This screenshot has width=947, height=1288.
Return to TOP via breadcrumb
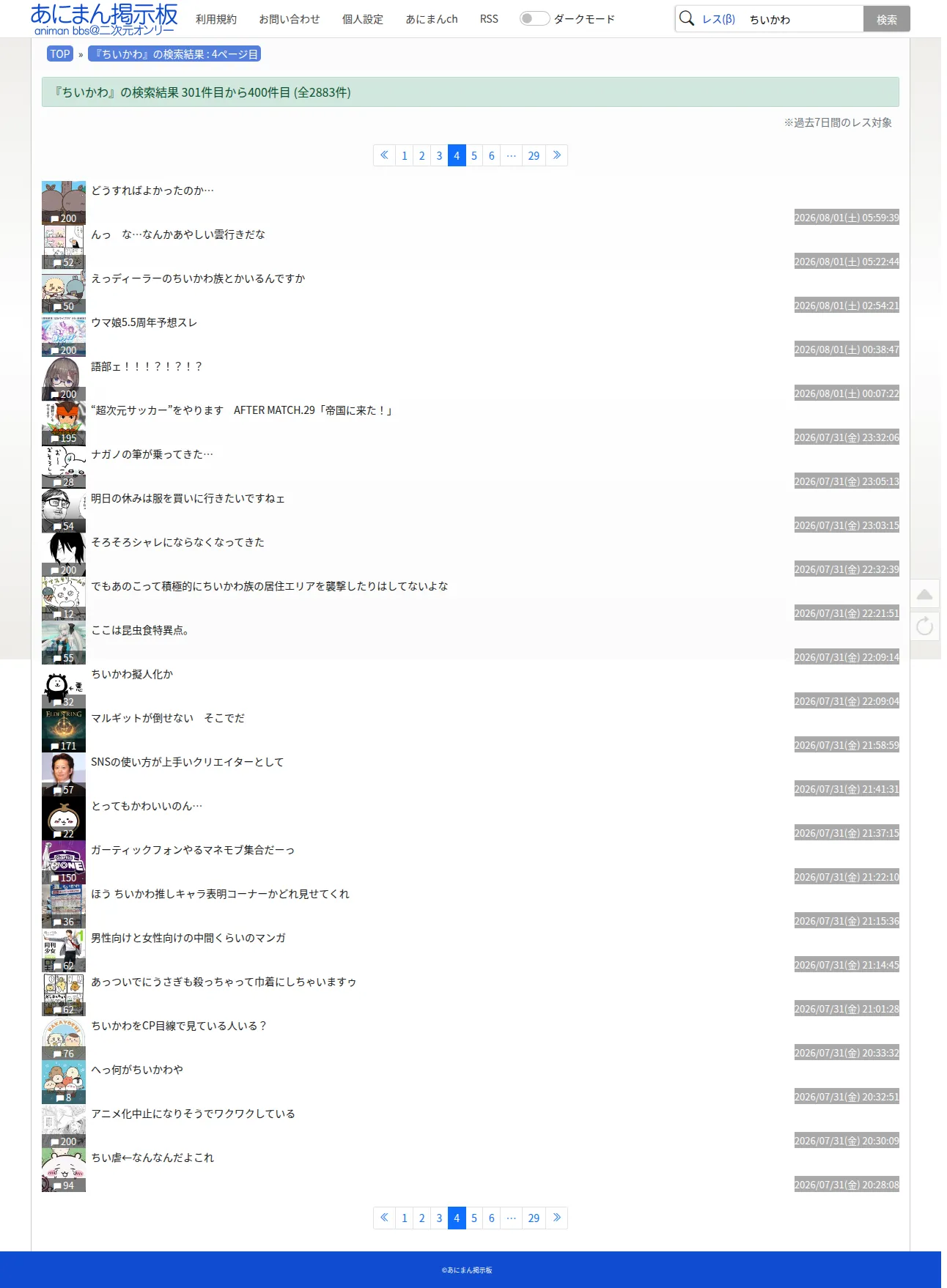tap(60, 54)
